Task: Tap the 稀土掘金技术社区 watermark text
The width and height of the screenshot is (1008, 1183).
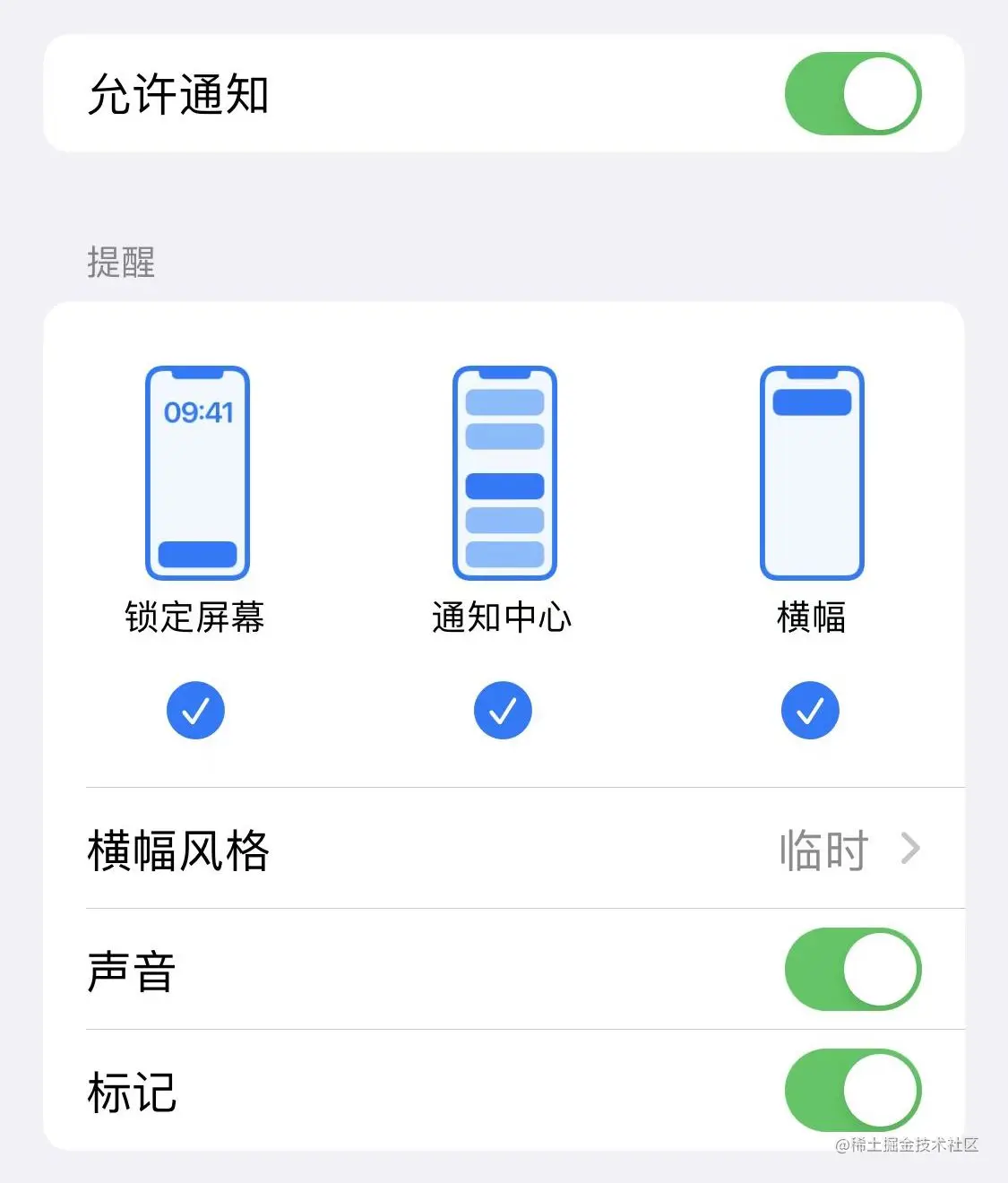Action: (906, 1146)
